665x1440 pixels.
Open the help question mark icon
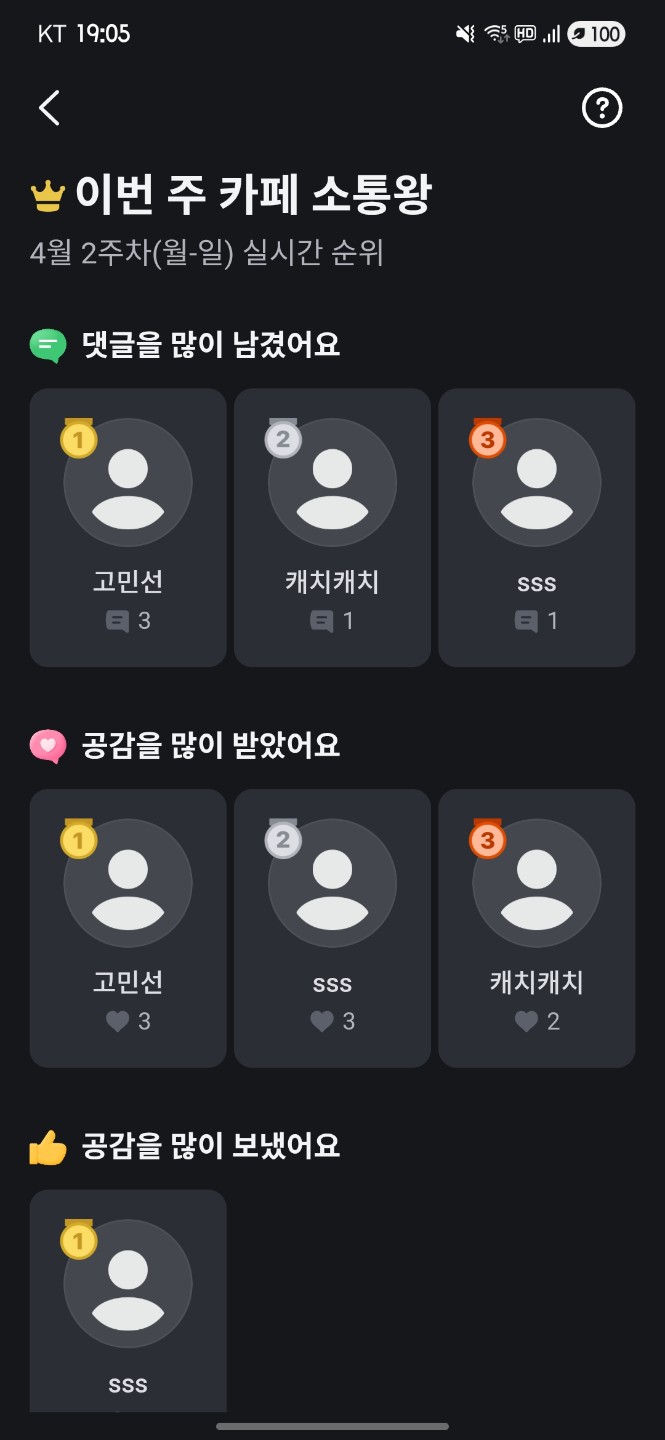(x=602, y=108)
